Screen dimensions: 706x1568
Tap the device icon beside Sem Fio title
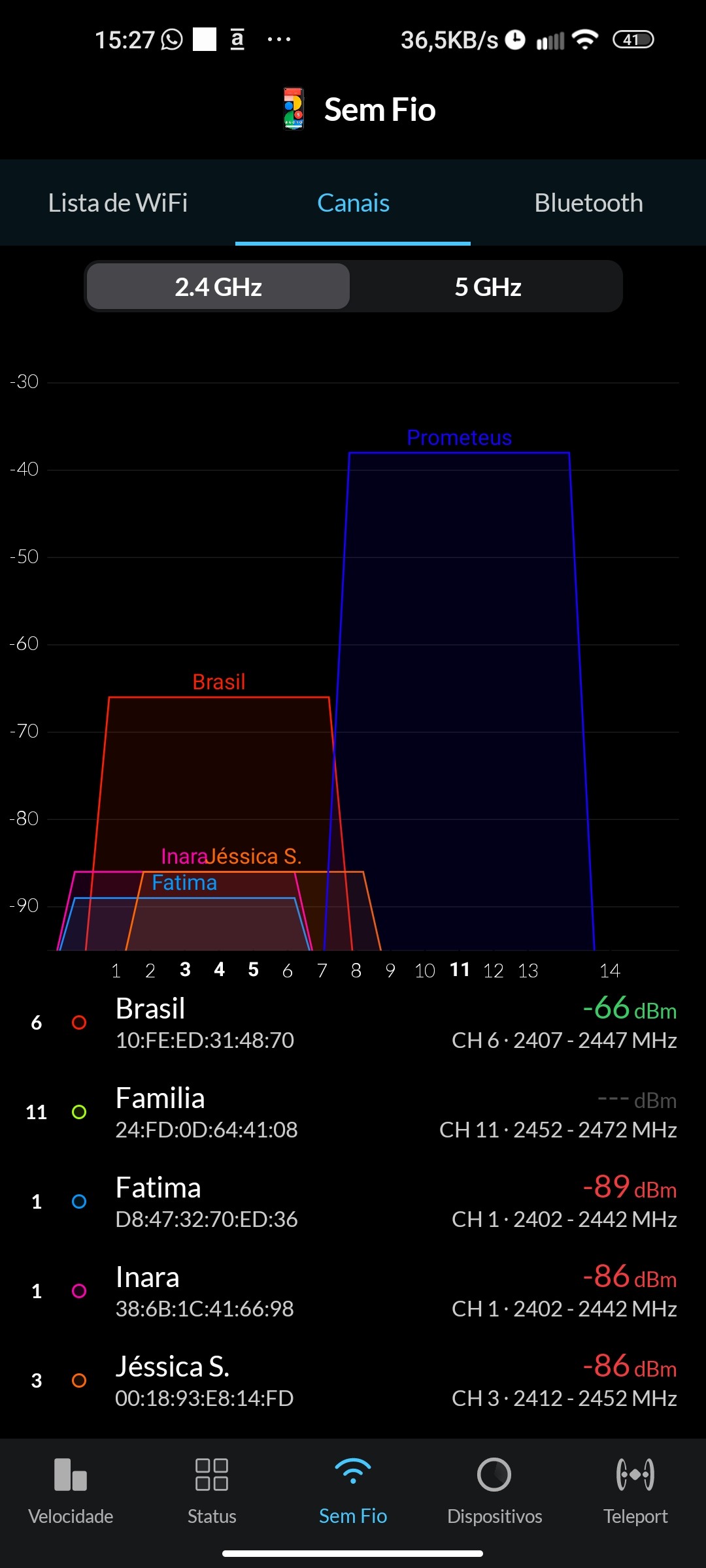tap(294, 109)
